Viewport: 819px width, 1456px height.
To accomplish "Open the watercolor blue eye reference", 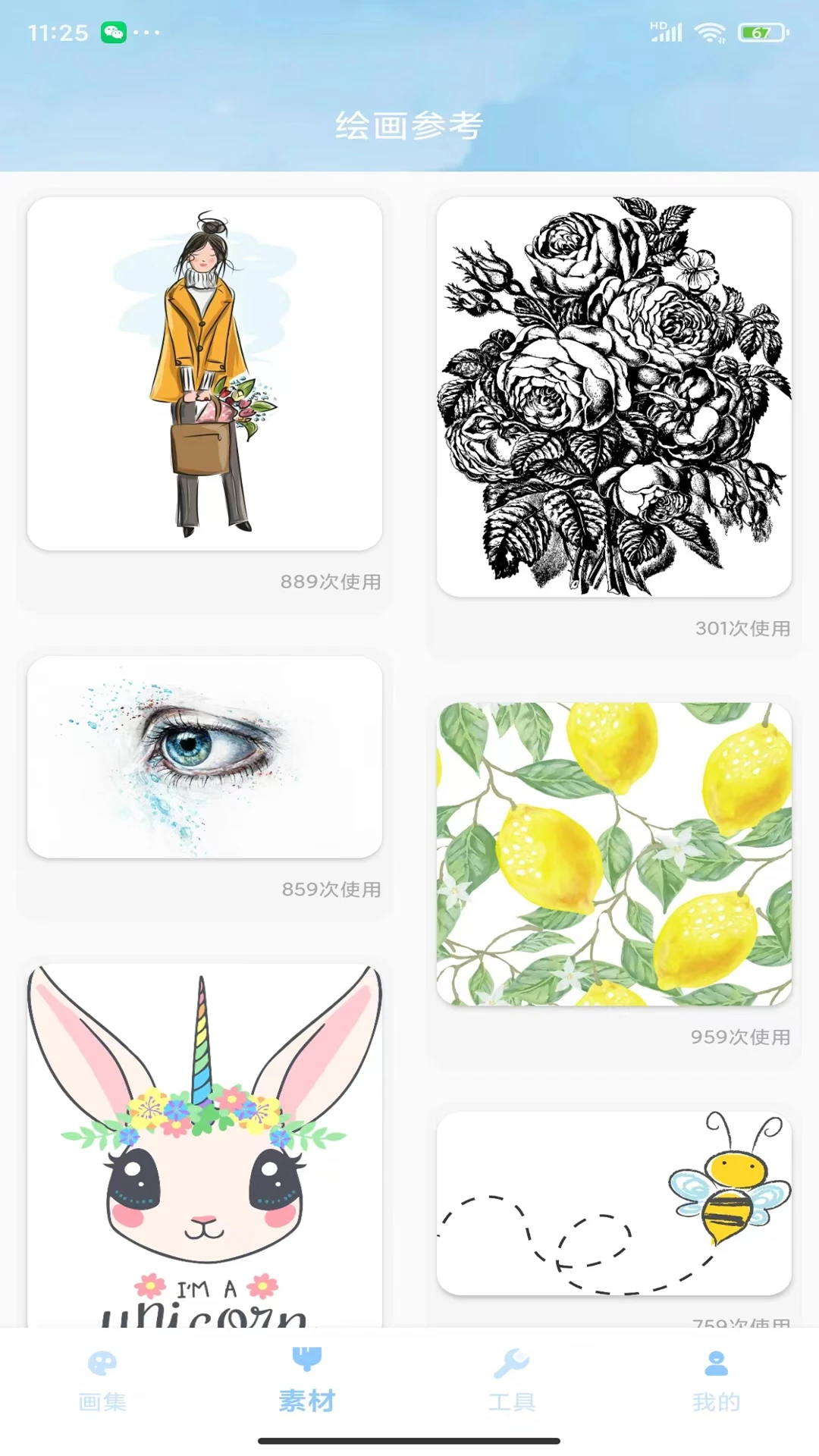I will click(205, 757).
